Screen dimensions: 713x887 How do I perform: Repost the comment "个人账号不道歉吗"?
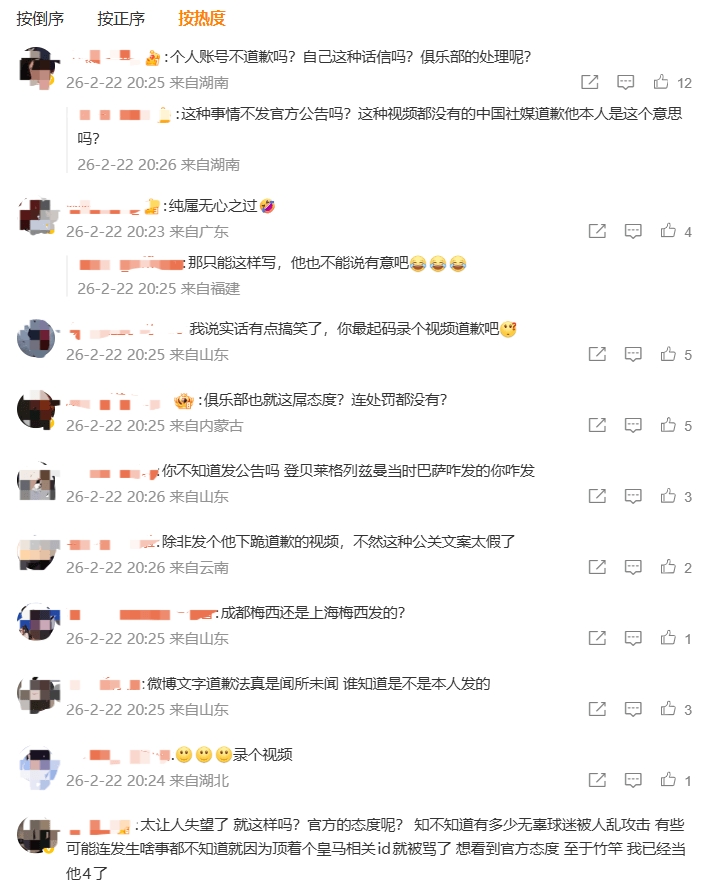pyautogui.click(x=590, y=83)
